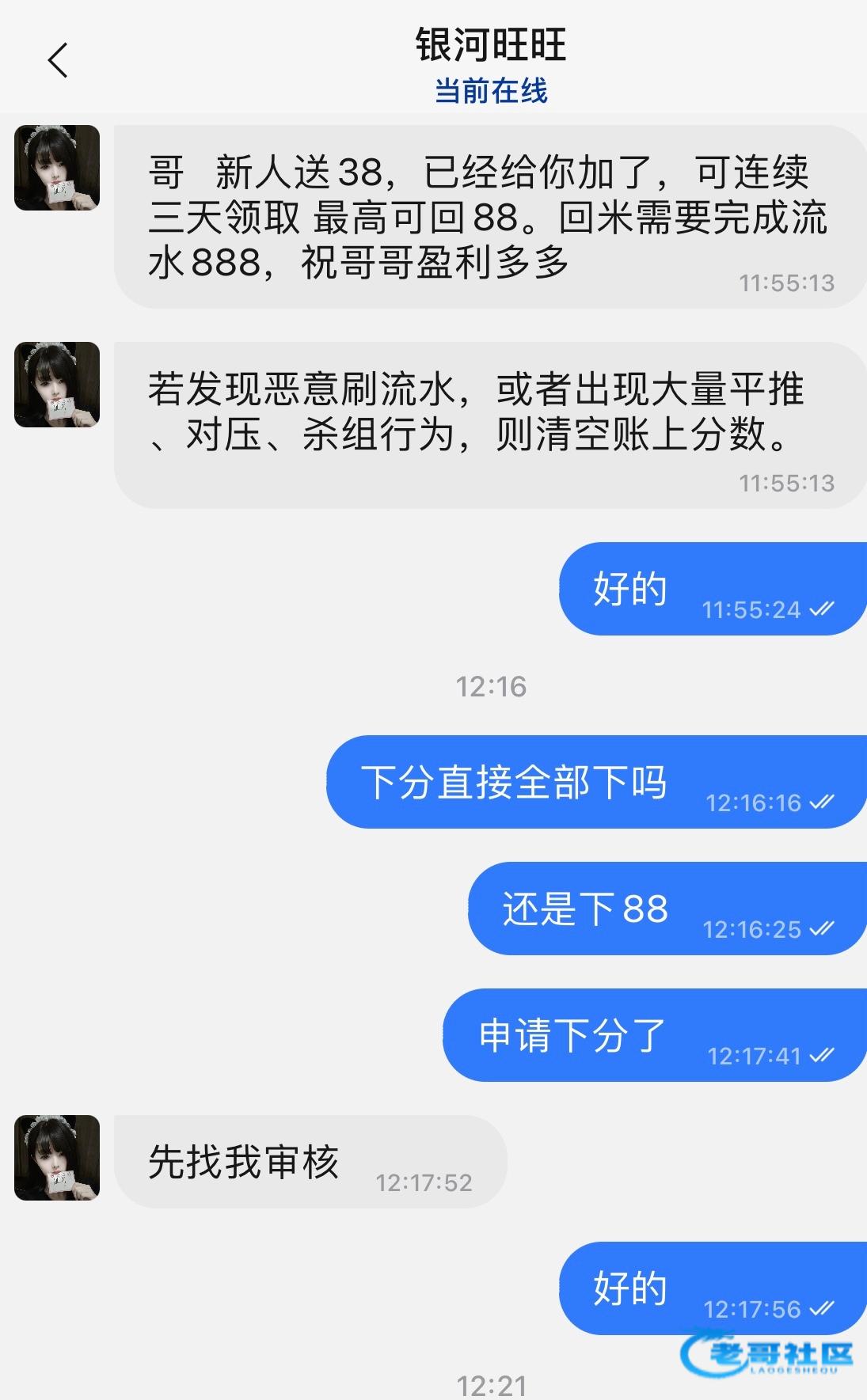Go back from the 银河旺旺 chat

(x=58, y=60)
